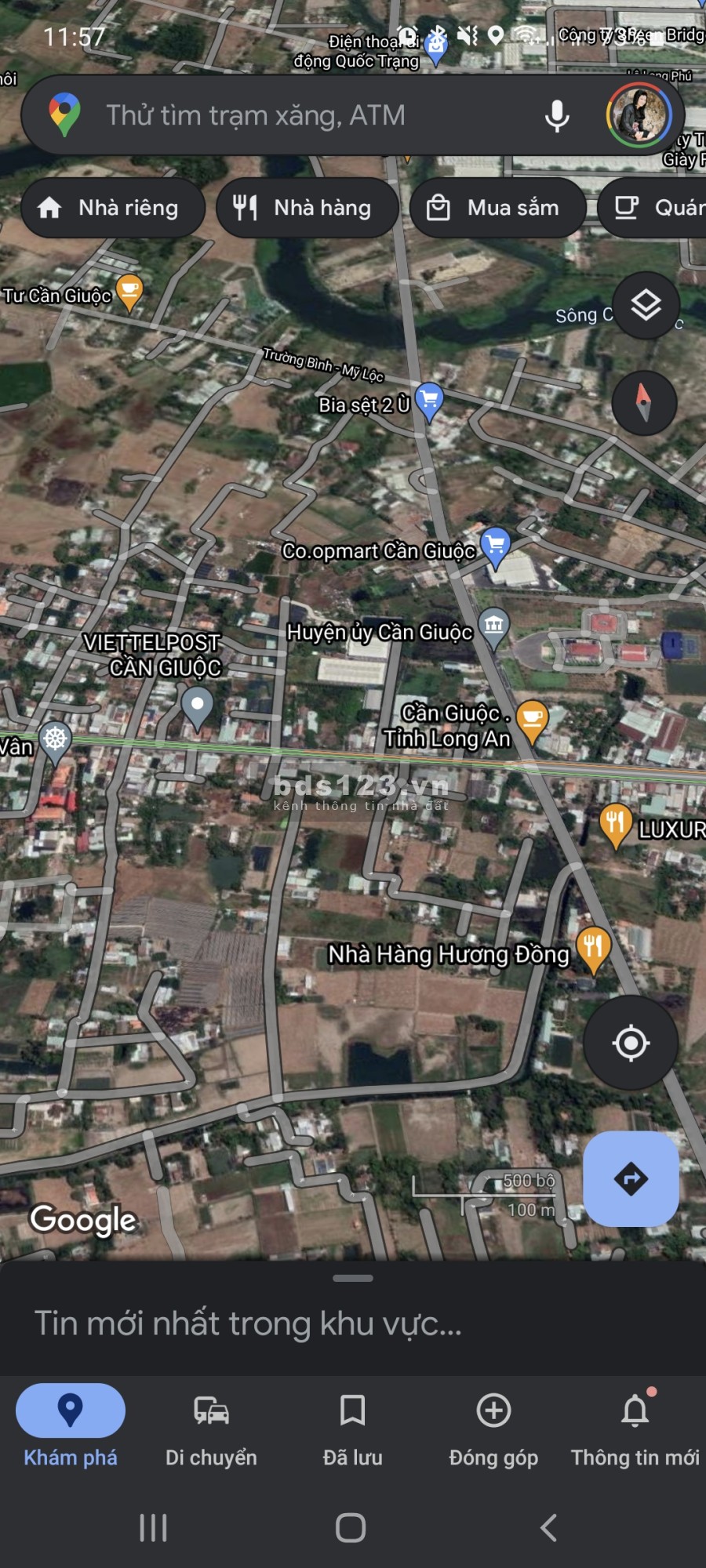Tap the compass to reset orientation
Image resolution: width=706 pixels, height=1568 pixels.
(644, 402)
